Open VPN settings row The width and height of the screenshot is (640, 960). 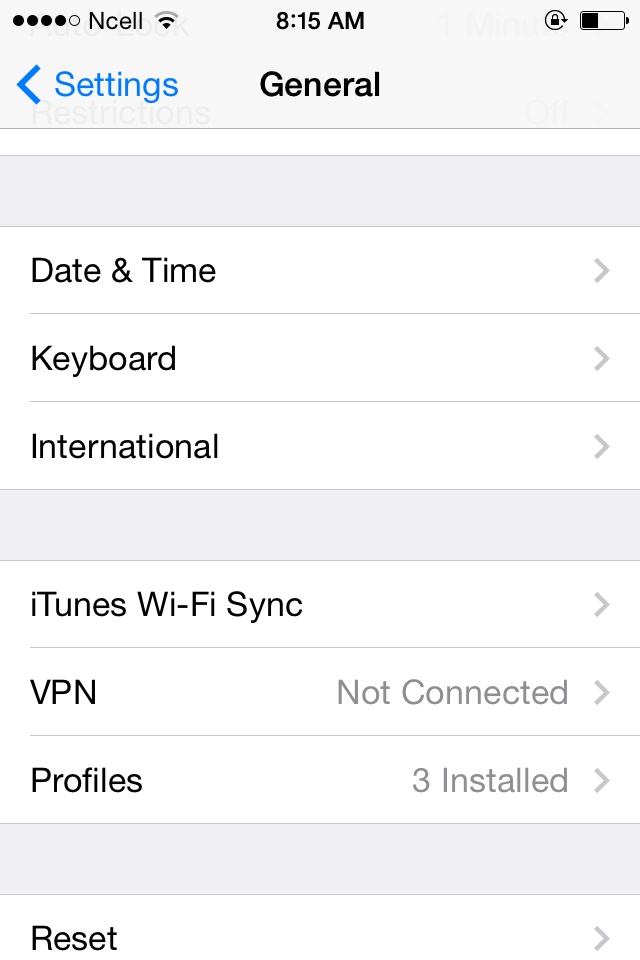pos(320,692)
